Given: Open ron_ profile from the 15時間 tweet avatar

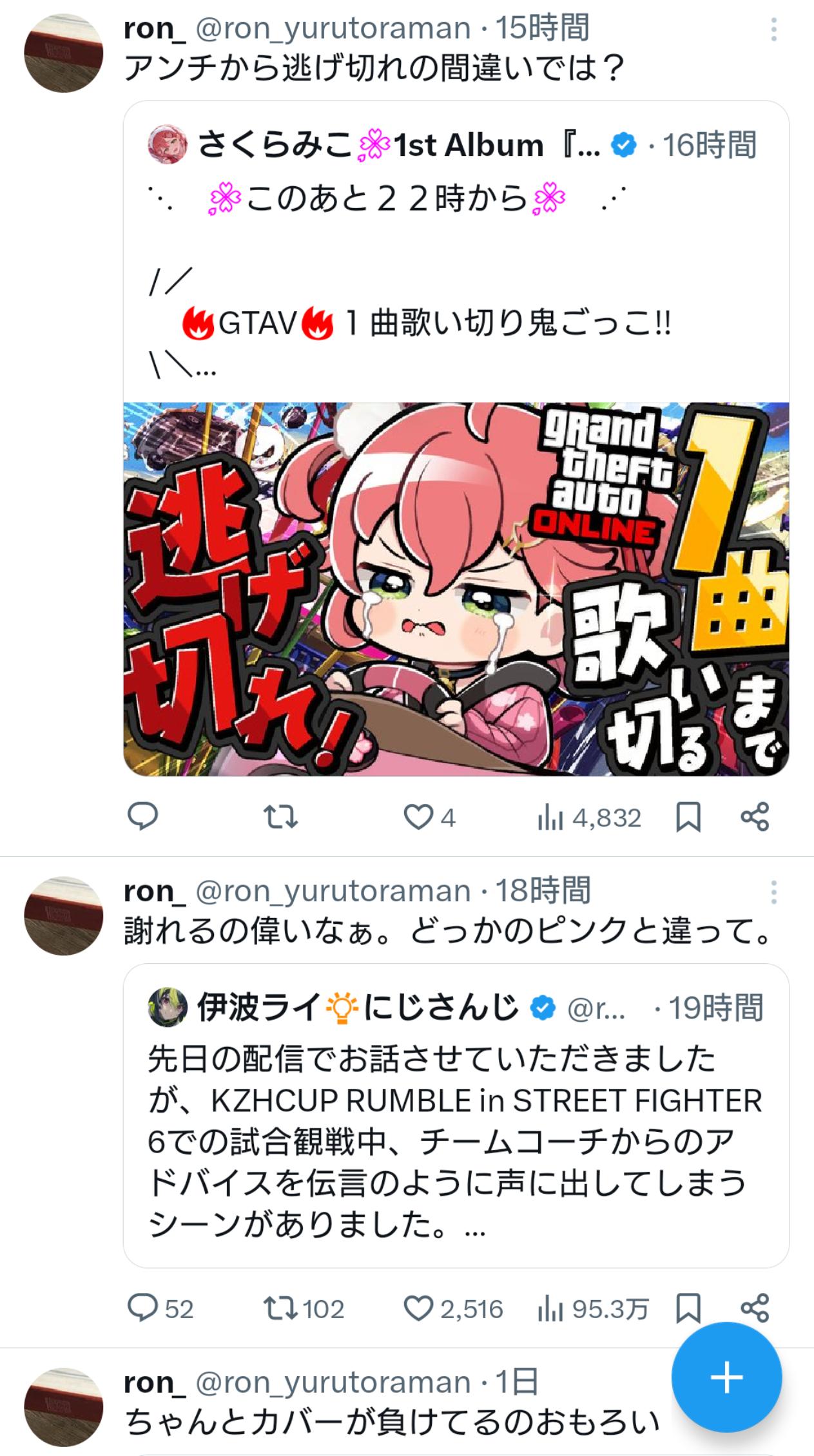Looking at the screenshot, I should [x=63, y=53].
